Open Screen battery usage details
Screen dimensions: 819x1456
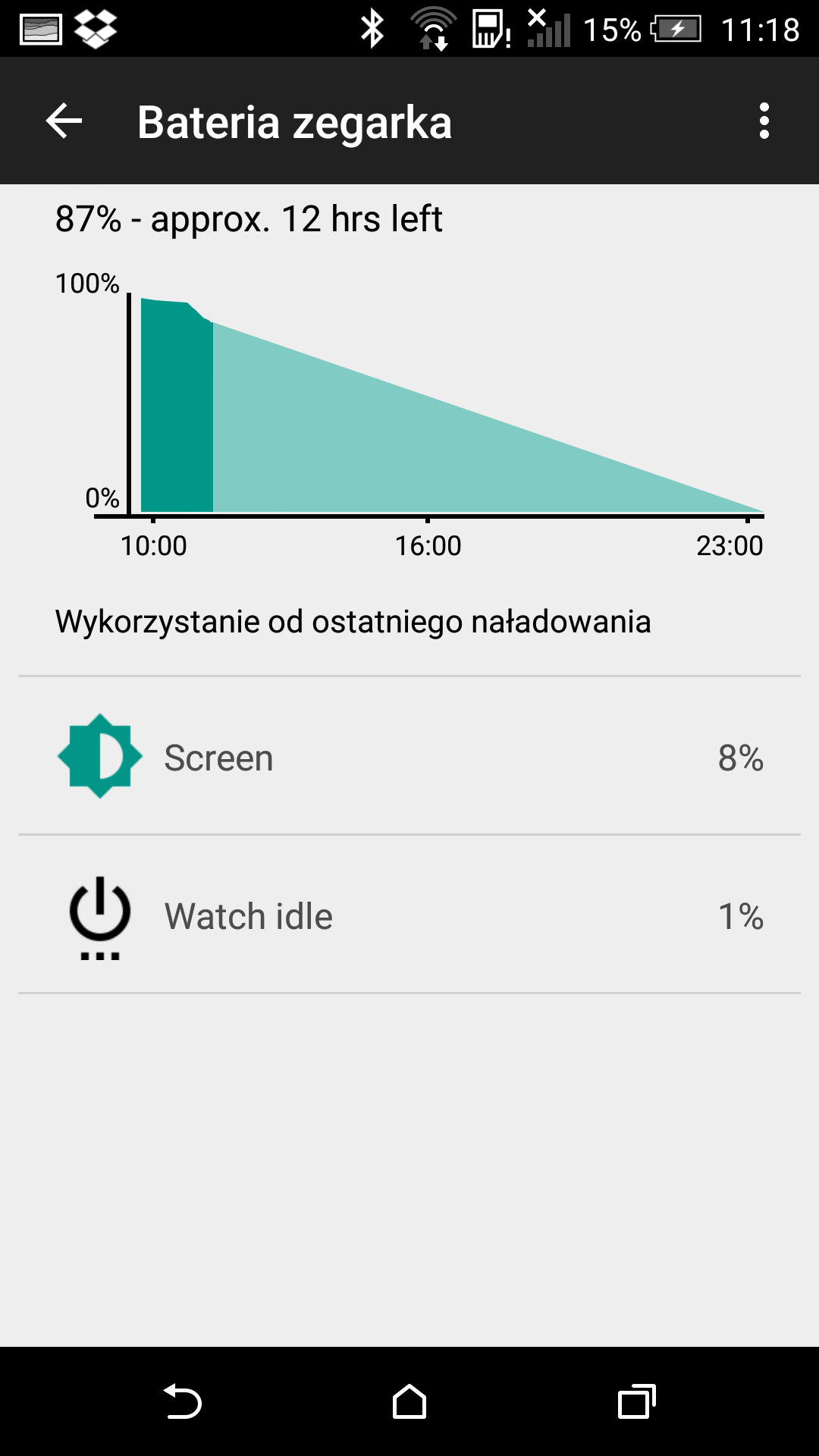[x=409, y=756]
